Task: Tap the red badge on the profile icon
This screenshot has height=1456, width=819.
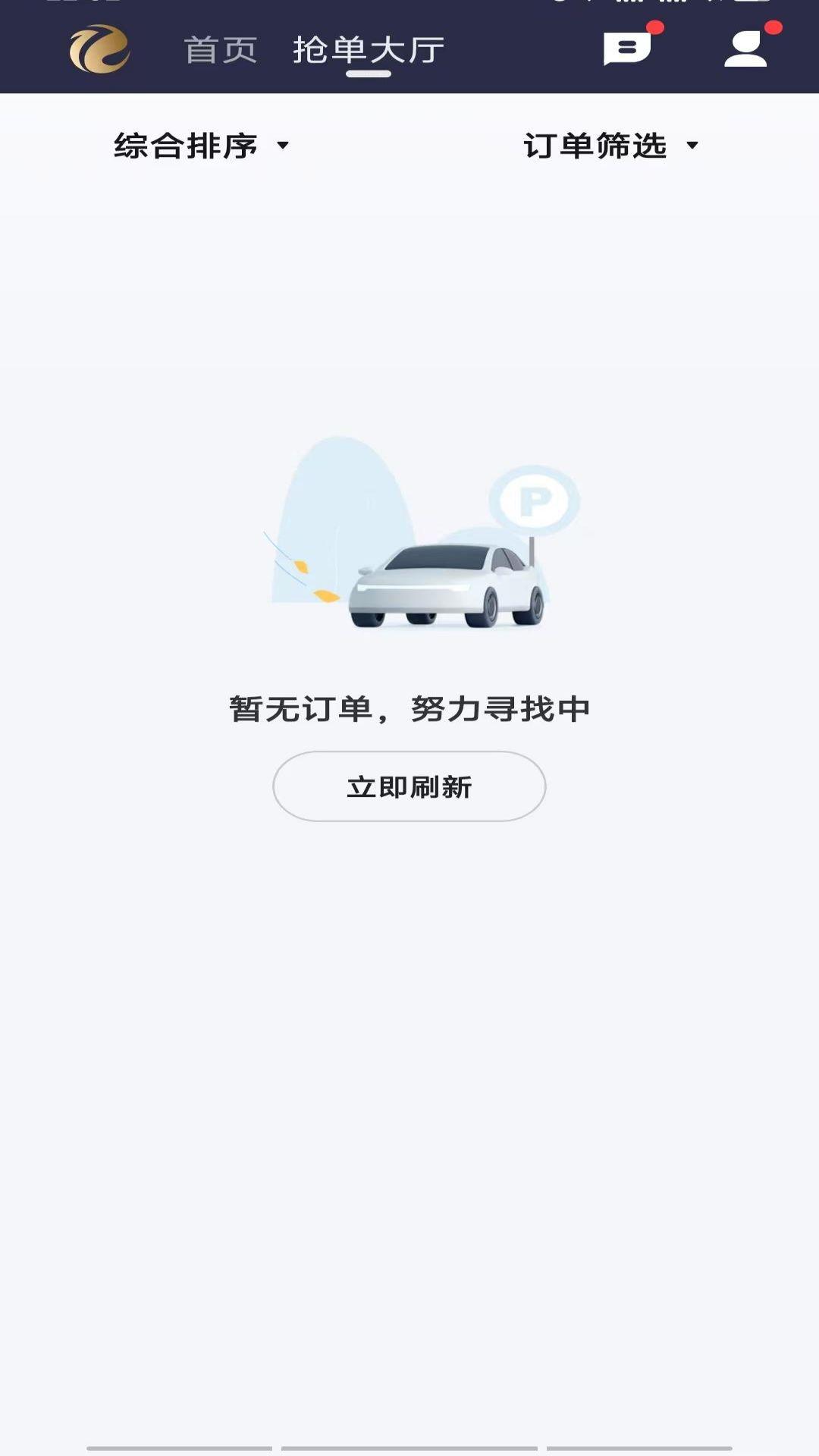Action: click(x=773, y=29)
